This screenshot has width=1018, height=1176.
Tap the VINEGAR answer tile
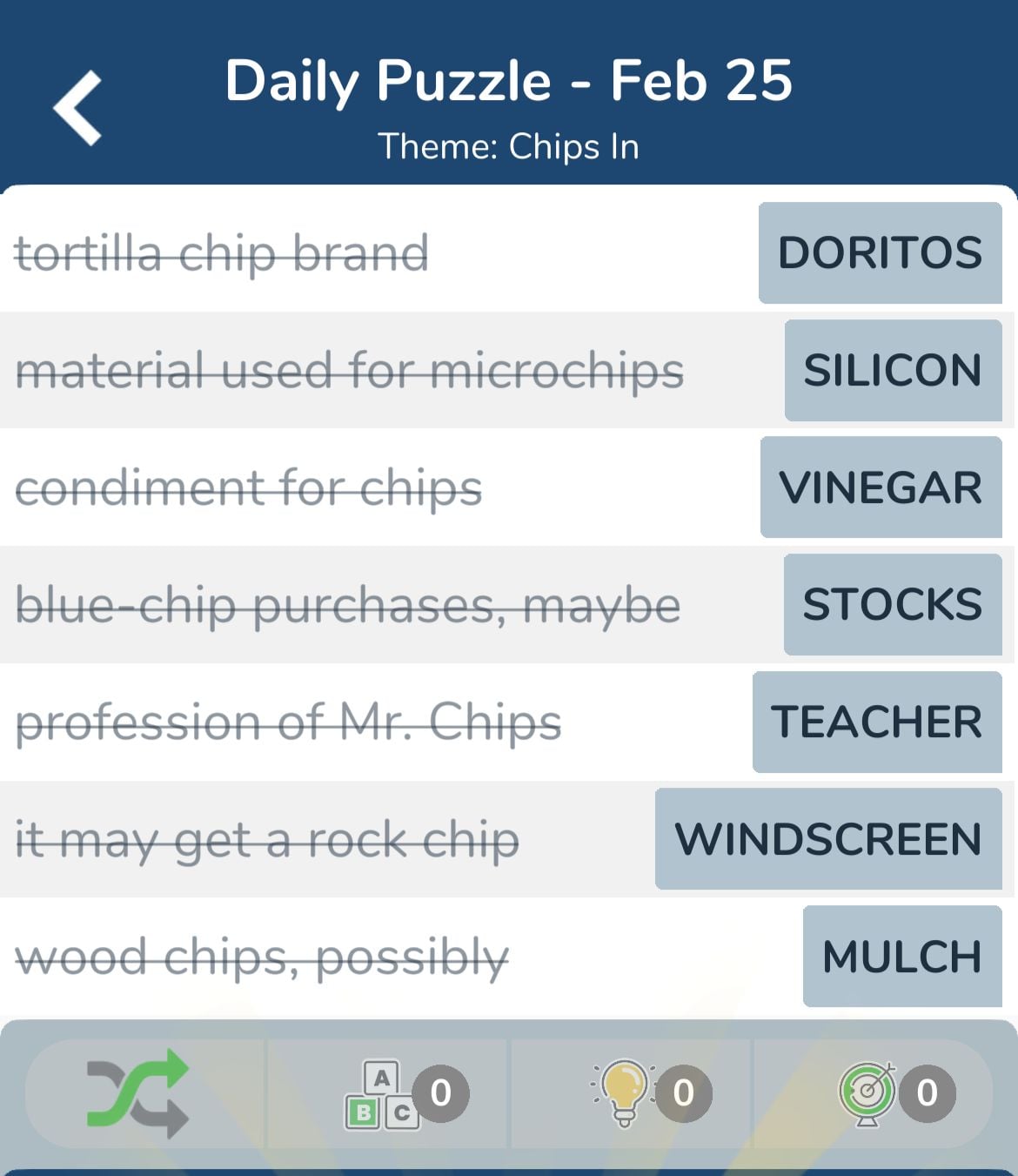tap(881, 487)
